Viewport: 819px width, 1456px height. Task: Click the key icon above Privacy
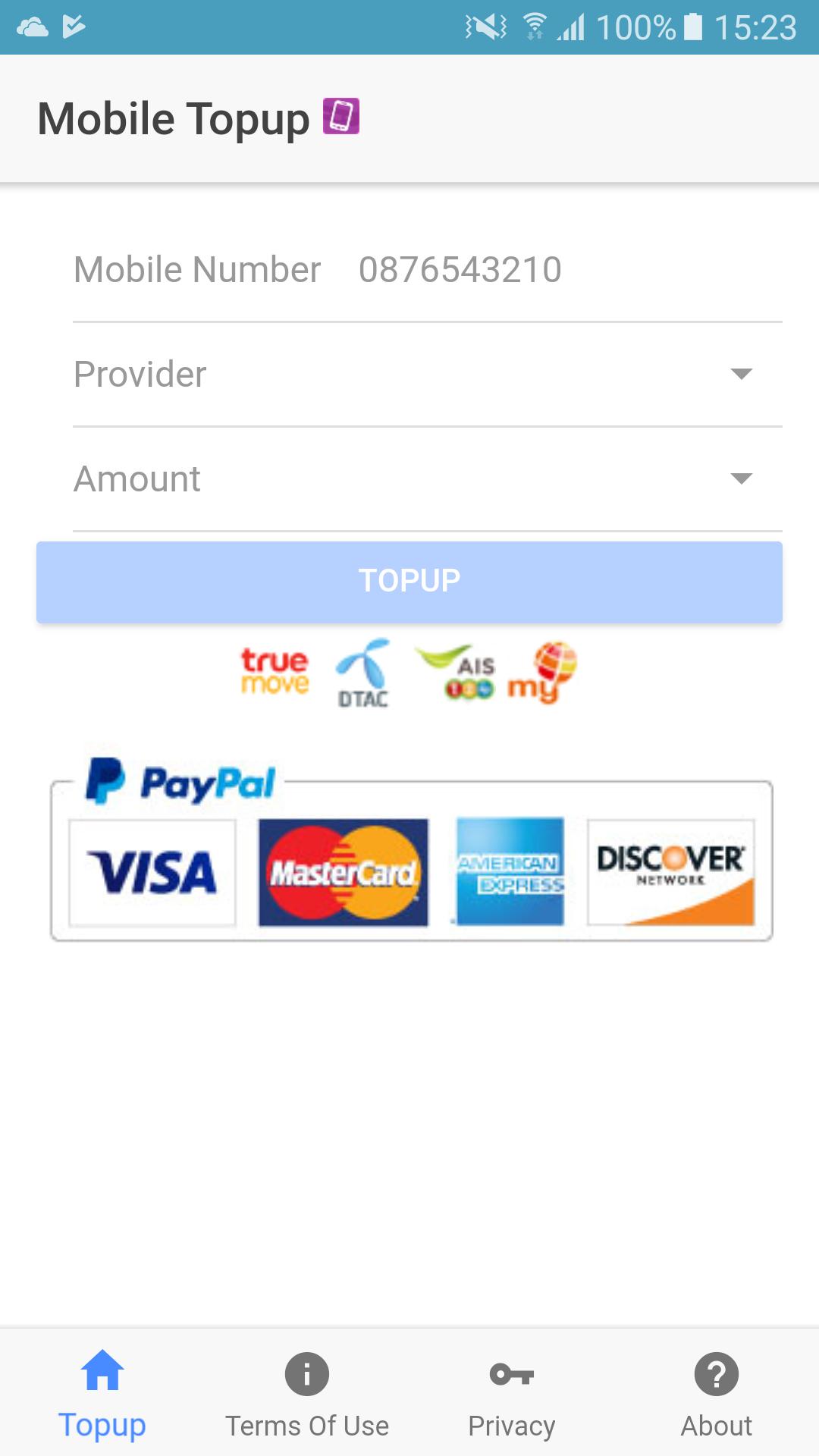coord(512,1374)
